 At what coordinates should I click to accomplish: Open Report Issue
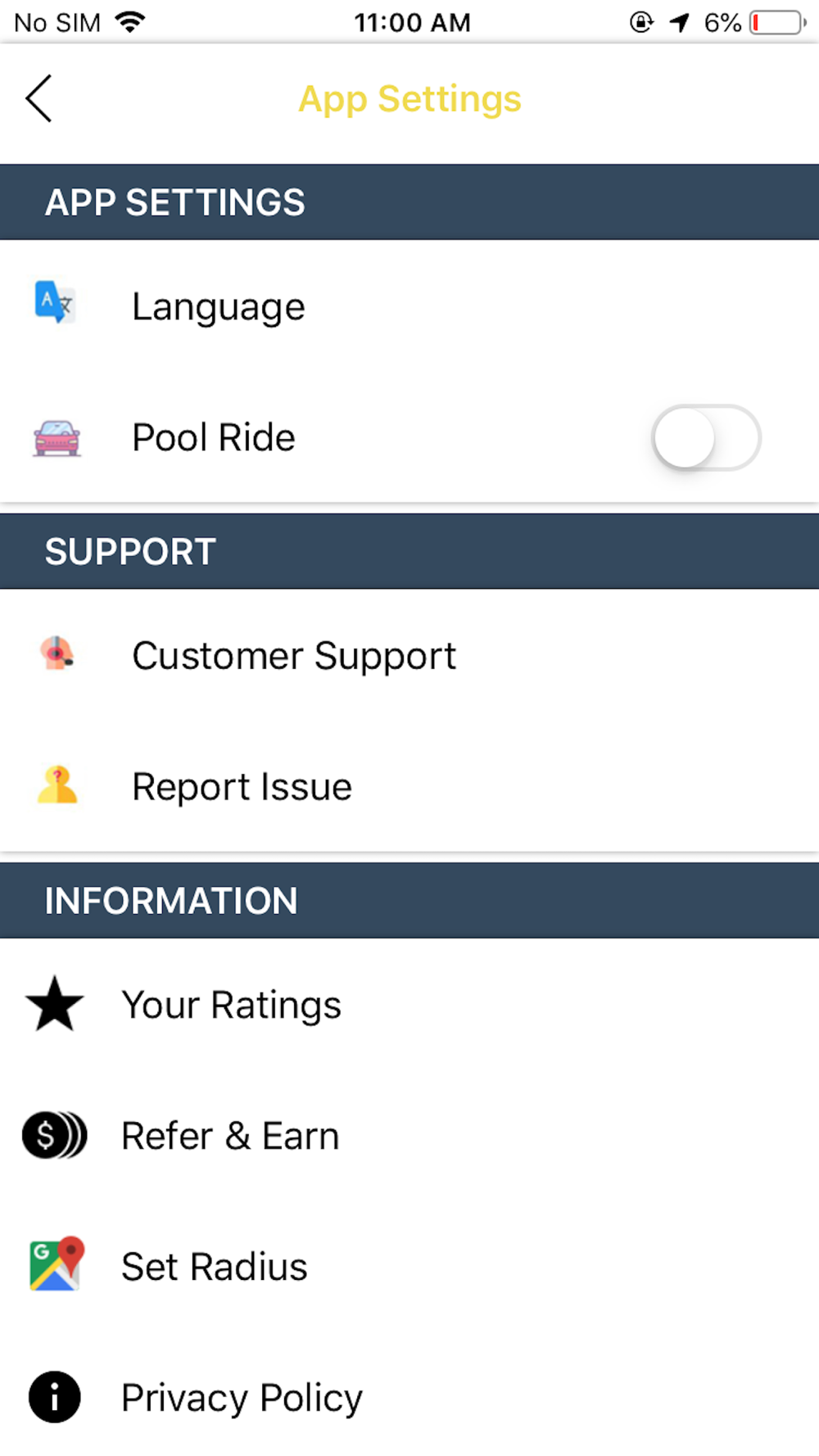pos(409,786)
